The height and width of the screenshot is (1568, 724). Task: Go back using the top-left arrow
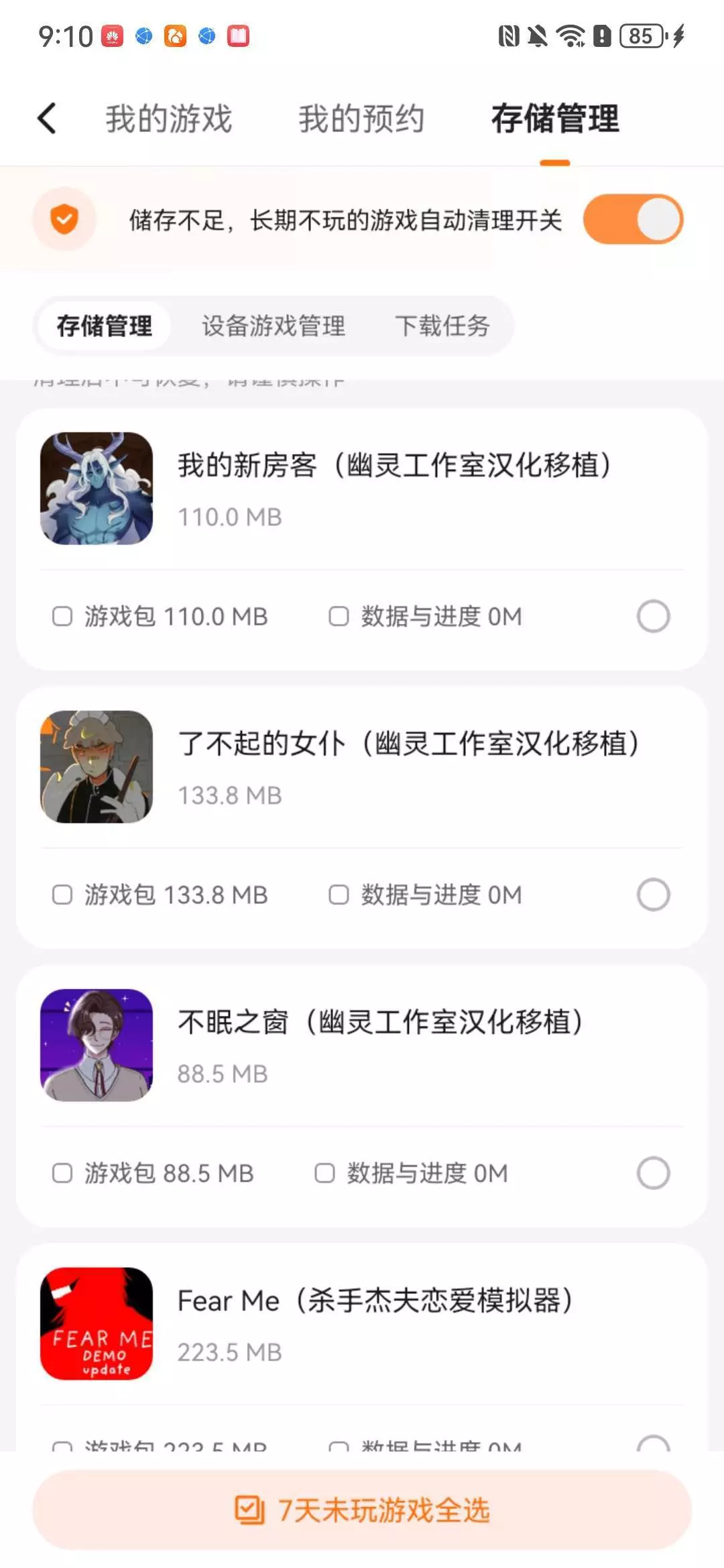click(x=47, y=119)
